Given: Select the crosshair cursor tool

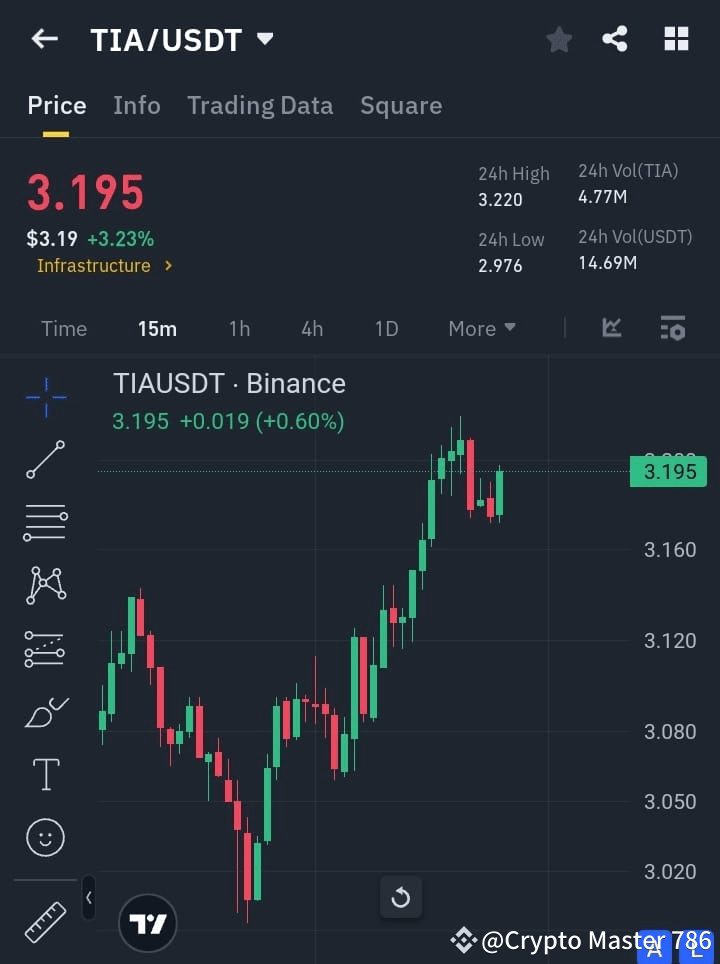Looking at the screenshot, I should 45,398.
